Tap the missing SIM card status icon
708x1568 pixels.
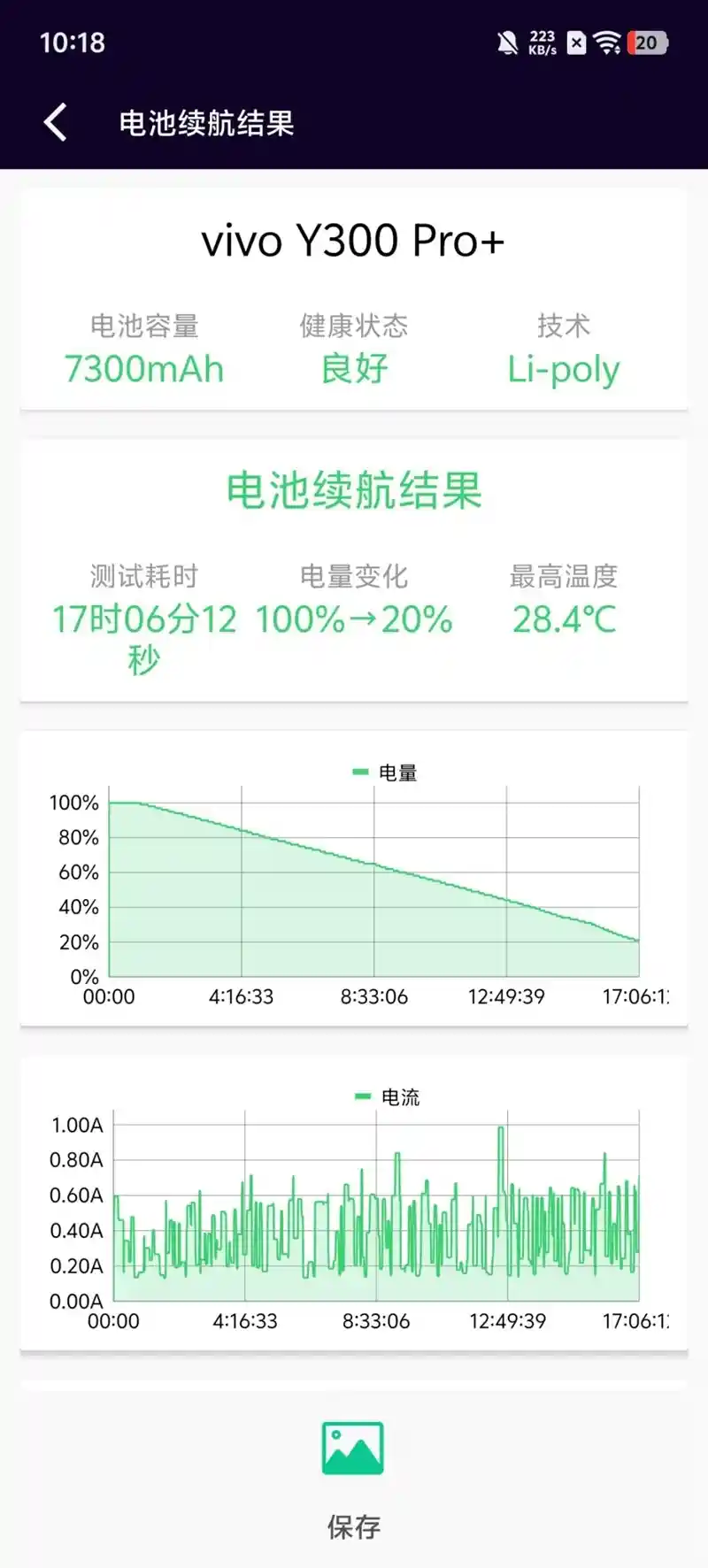(x=578, y=42)
